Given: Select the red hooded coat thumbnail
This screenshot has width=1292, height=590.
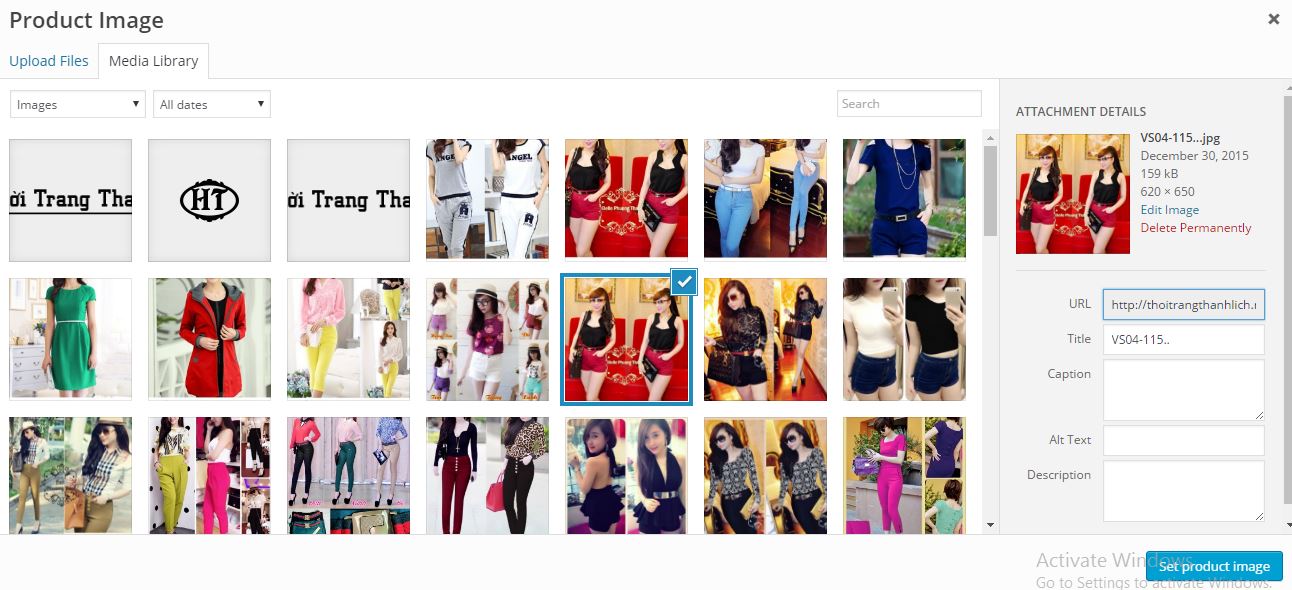Looking at the screenshot, I should 209,339.
